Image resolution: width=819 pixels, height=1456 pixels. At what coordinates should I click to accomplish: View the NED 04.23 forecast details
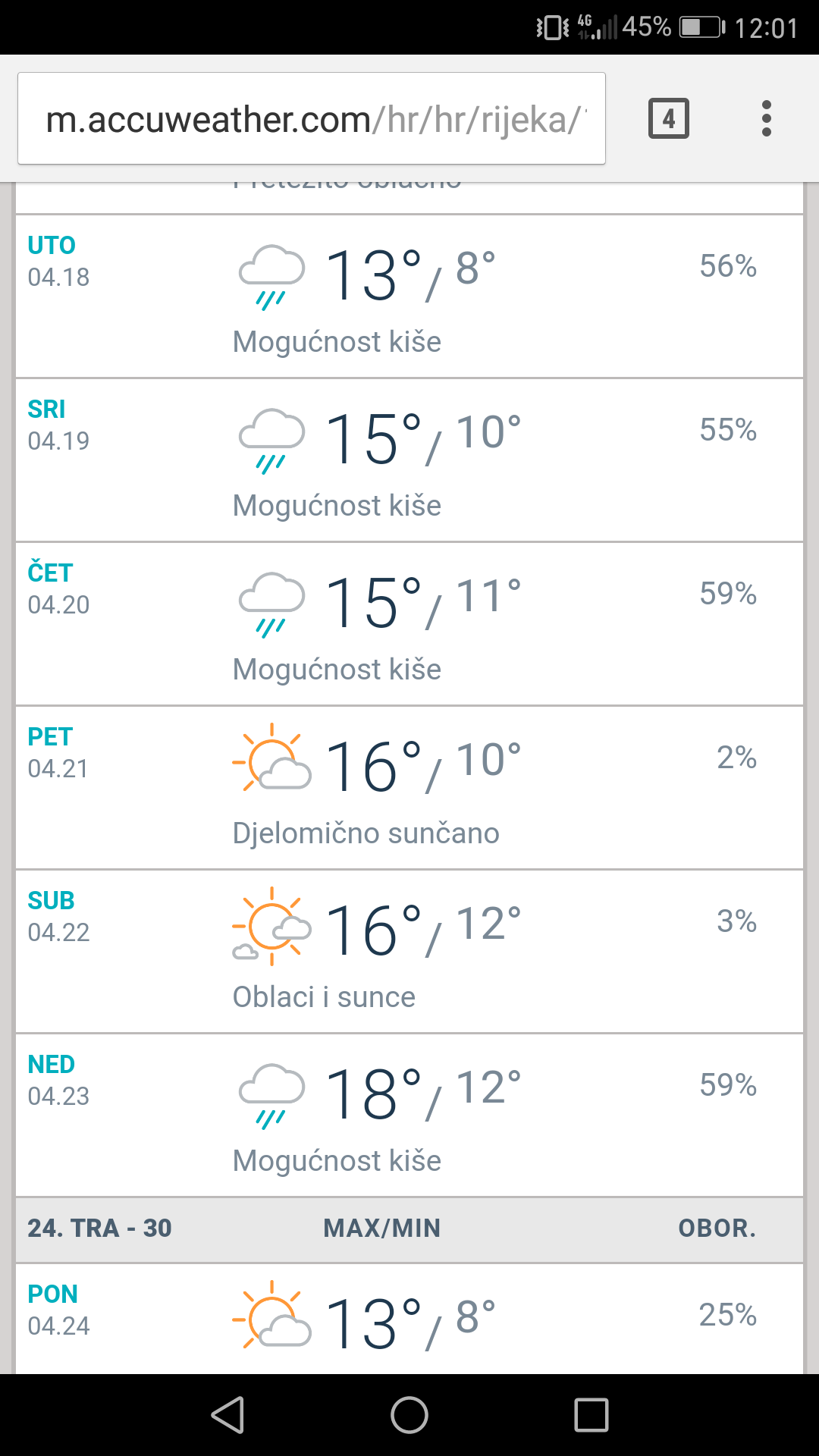pyautogui.click(x=409, y=1116)
